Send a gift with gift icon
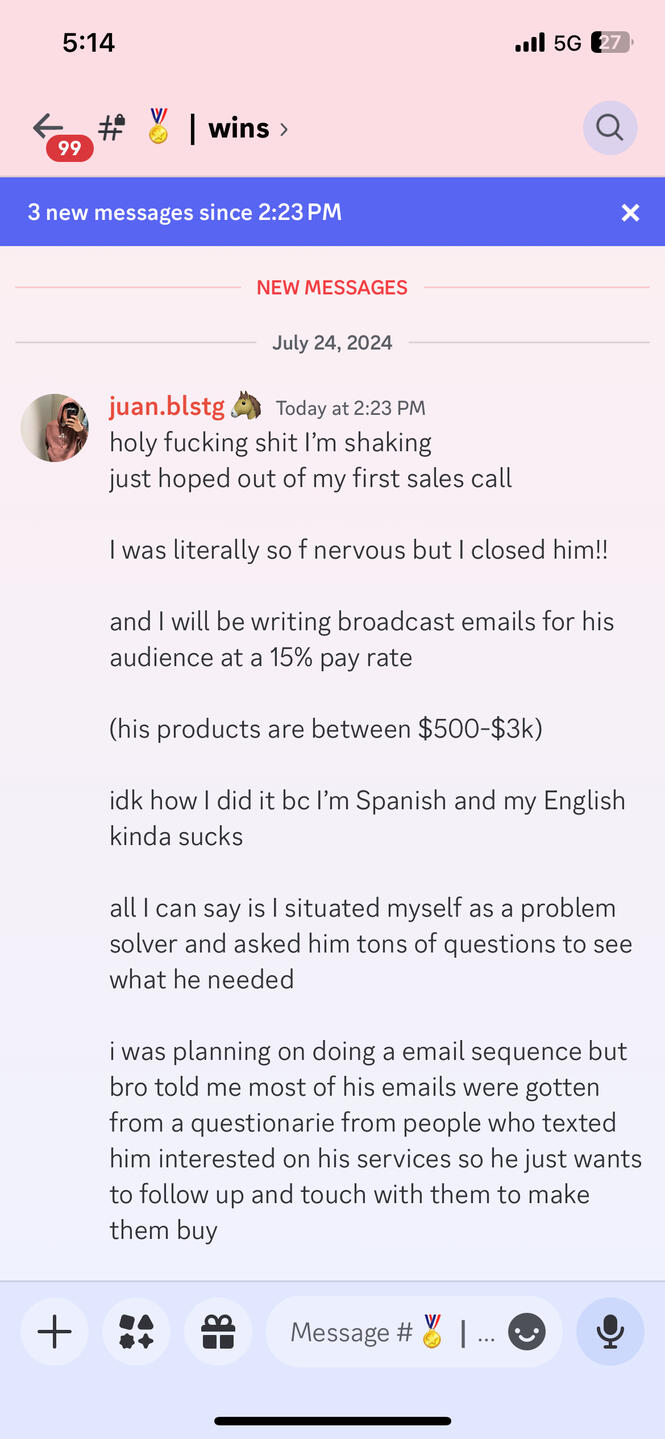The image size is (665, 1439). pyautogui.click(x=218, y=1332)
